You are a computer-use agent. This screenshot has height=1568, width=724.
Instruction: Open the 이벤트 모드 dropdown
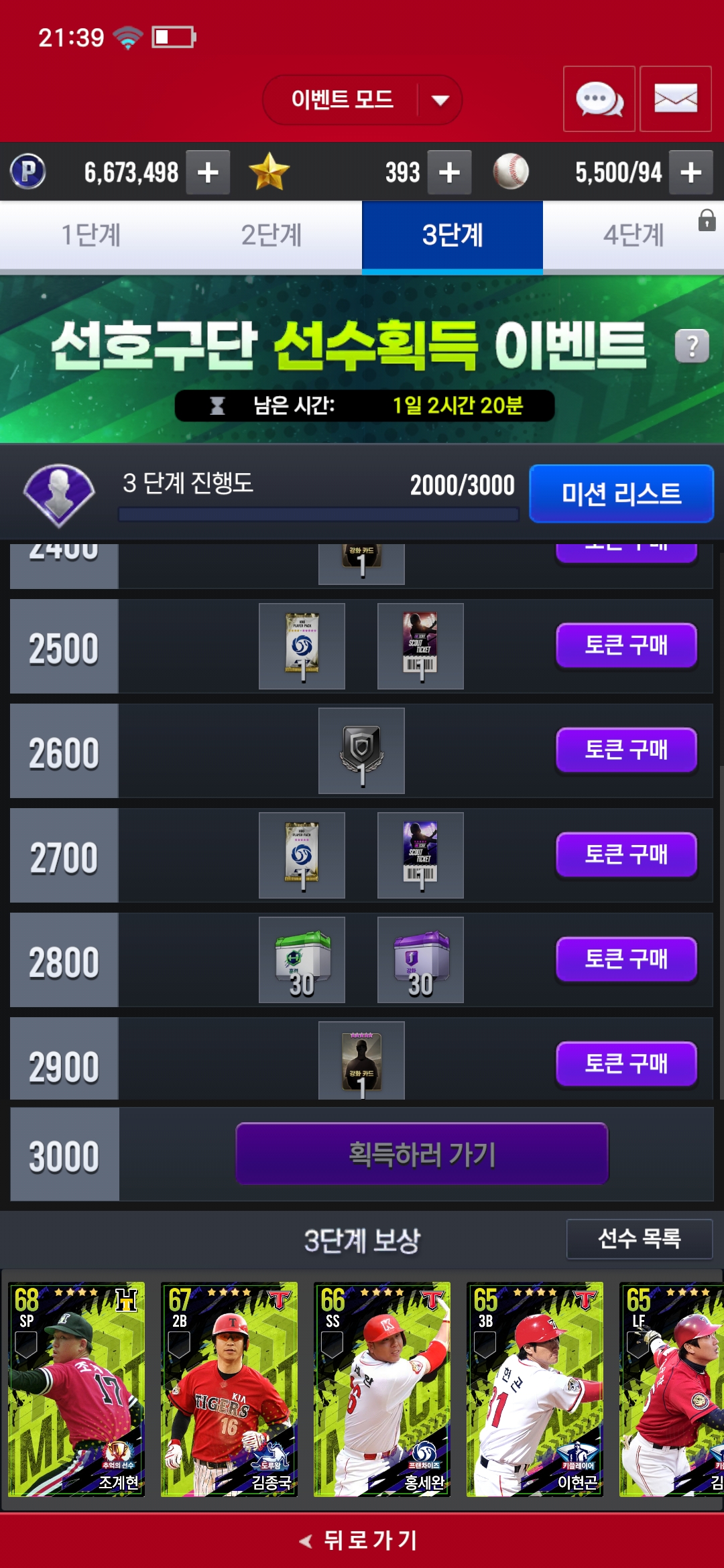[362, 100]
